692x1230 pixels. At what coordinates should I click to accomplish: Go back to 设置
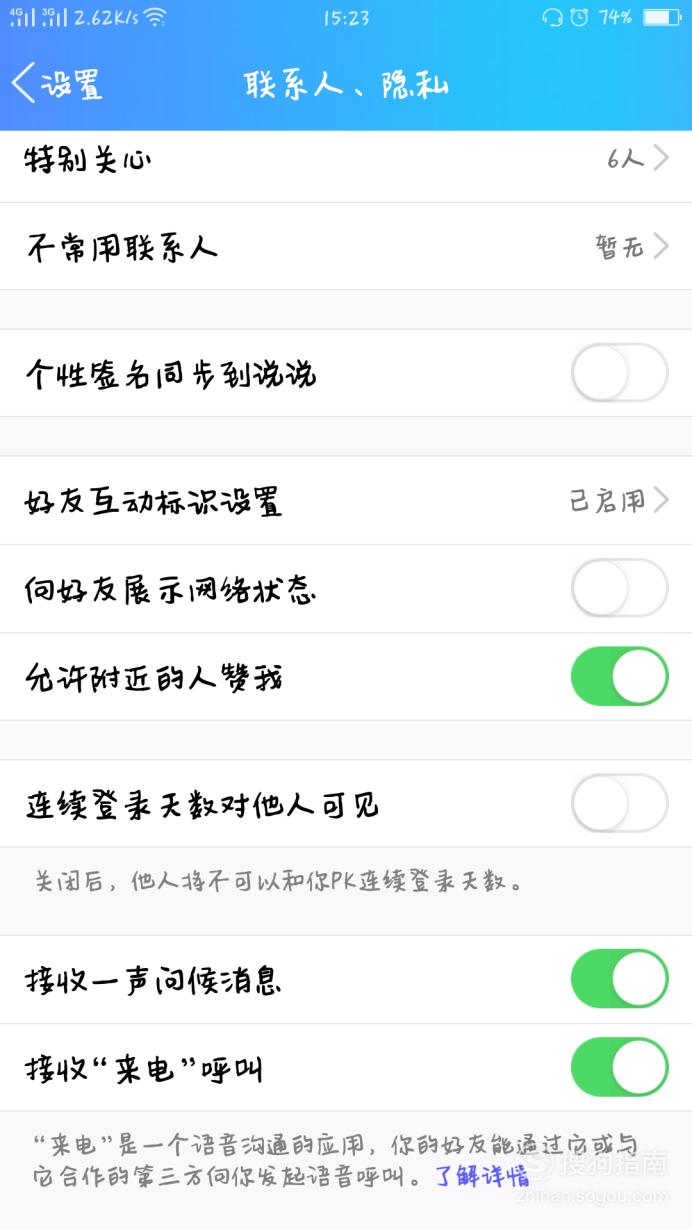[57, 84]
